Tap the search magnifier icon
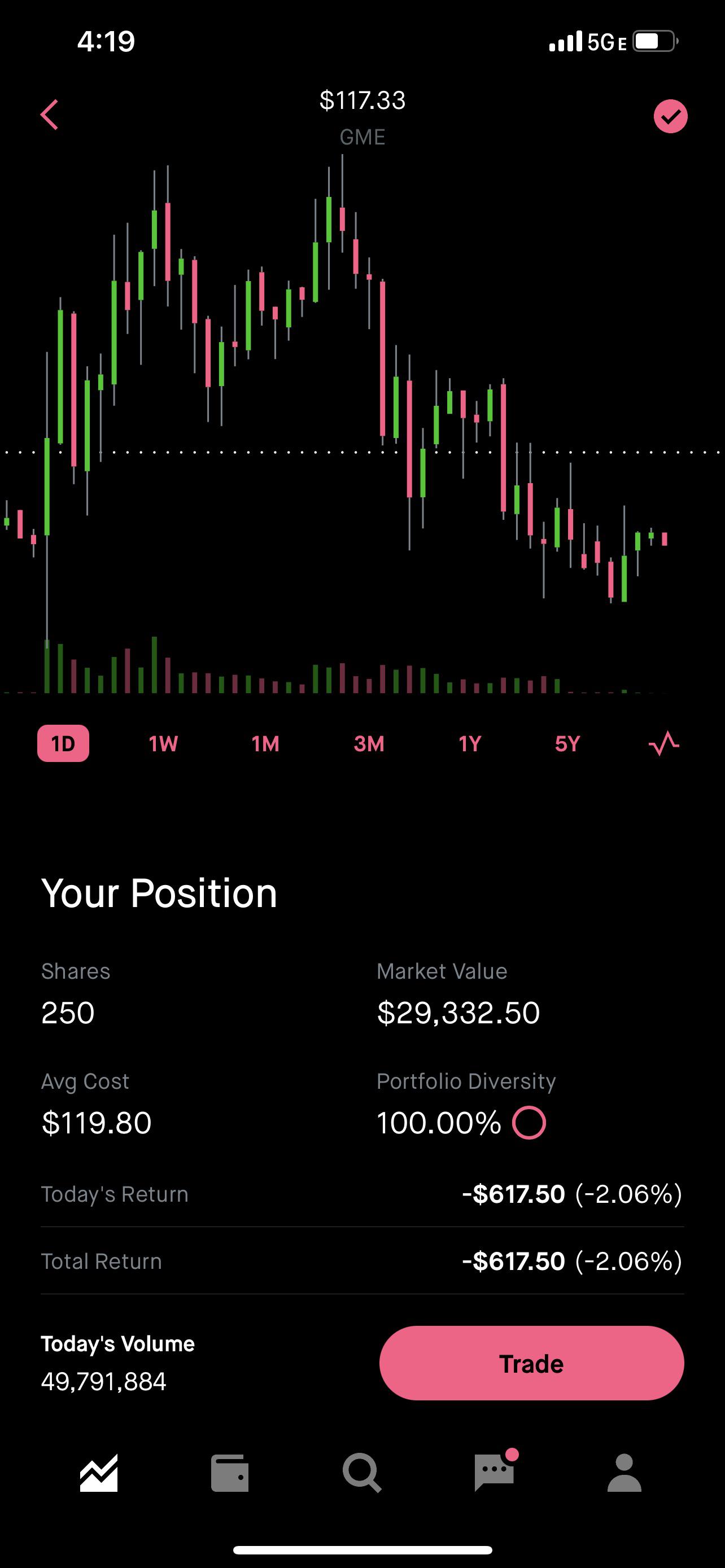725x1568 pixels. [x=362, y=1471]
